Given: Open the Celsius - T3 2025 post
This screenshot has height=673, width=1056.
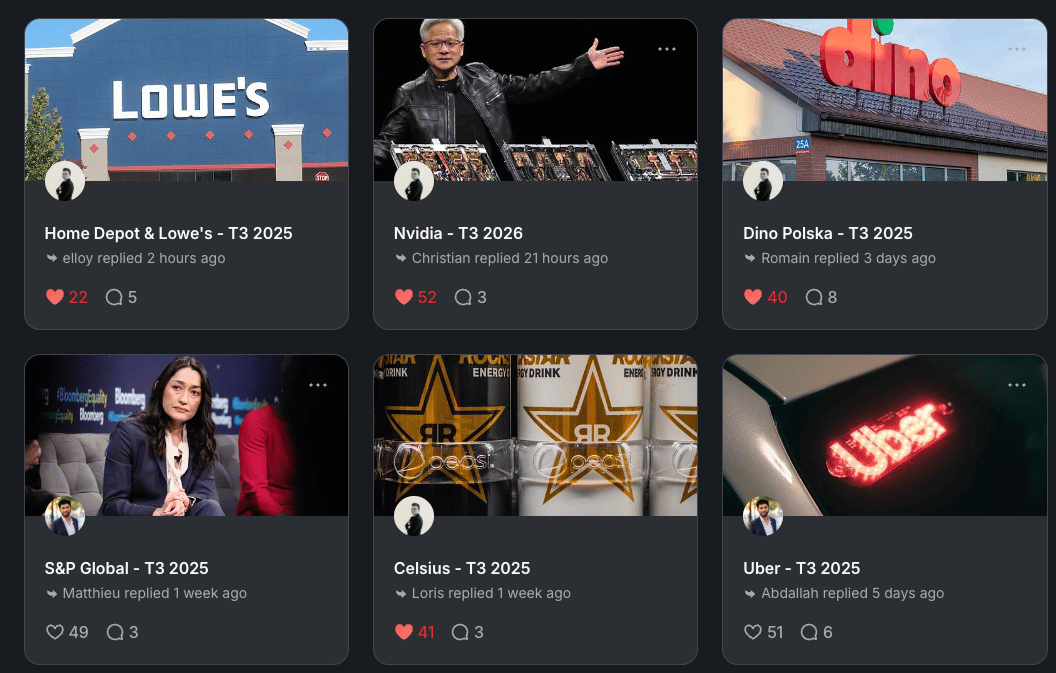Looking at the screenshot, I should tap(461, 568).
